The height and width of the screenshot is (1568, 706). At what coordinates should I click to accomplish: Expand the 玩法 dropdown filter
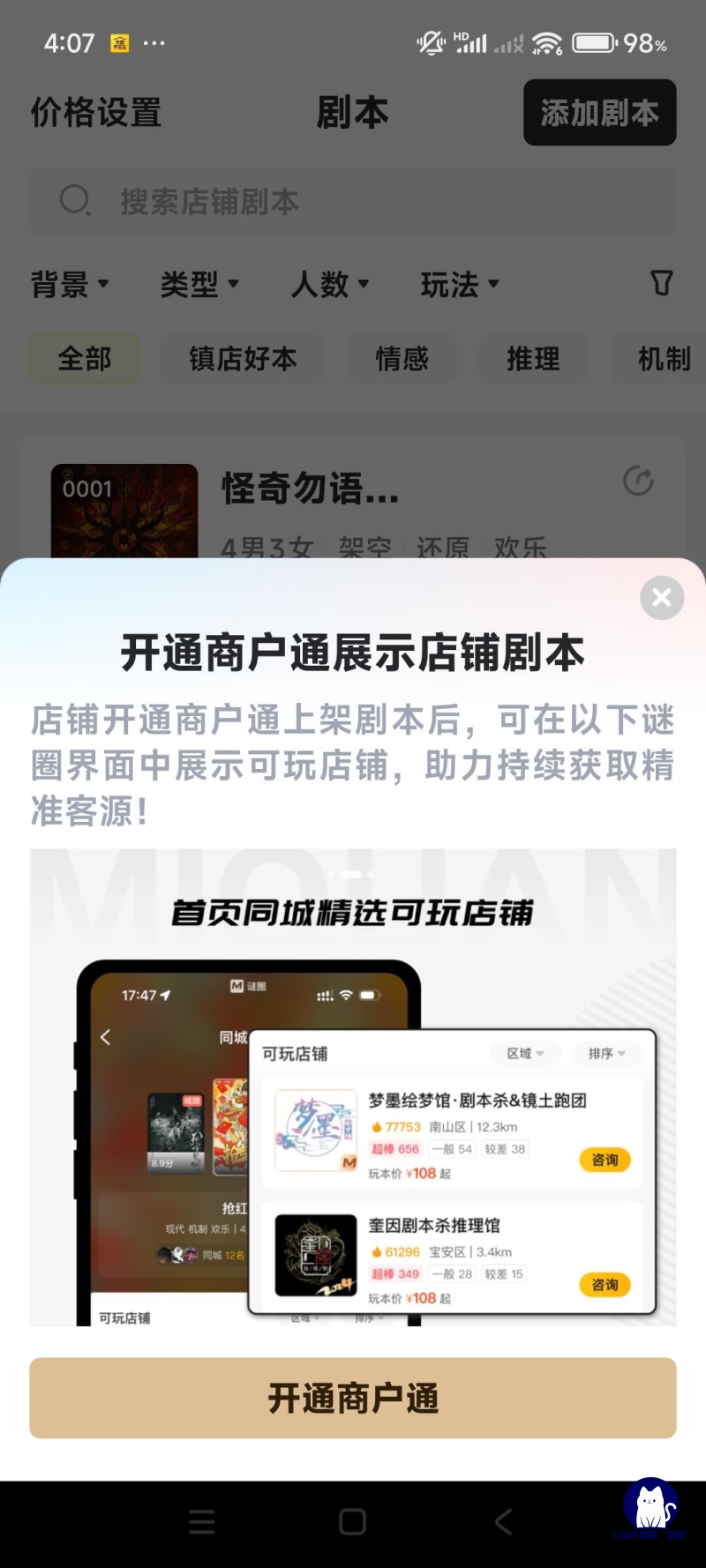coord(460,284)
